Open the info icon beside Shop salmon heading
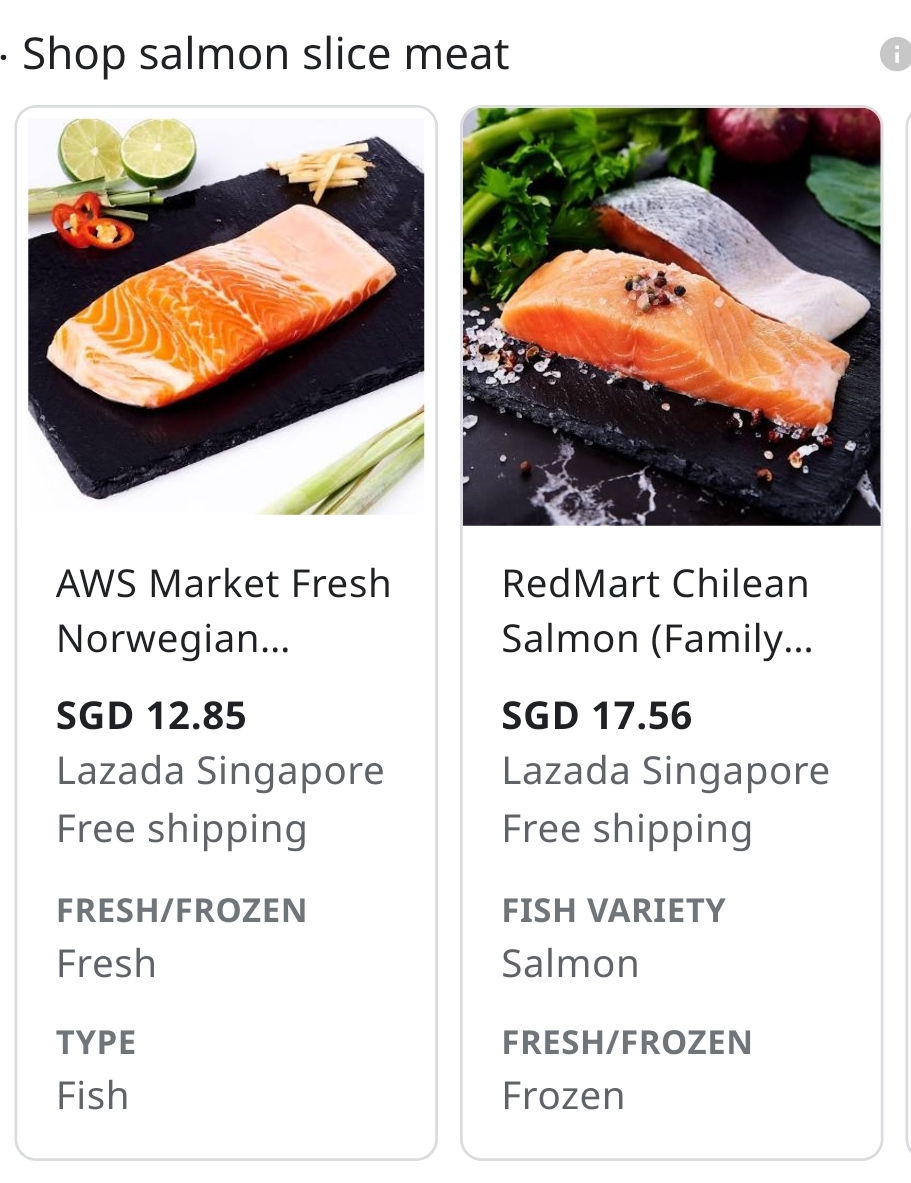Screen dimensions: 911x1183 pyautogui.click(x=894, y=56)
